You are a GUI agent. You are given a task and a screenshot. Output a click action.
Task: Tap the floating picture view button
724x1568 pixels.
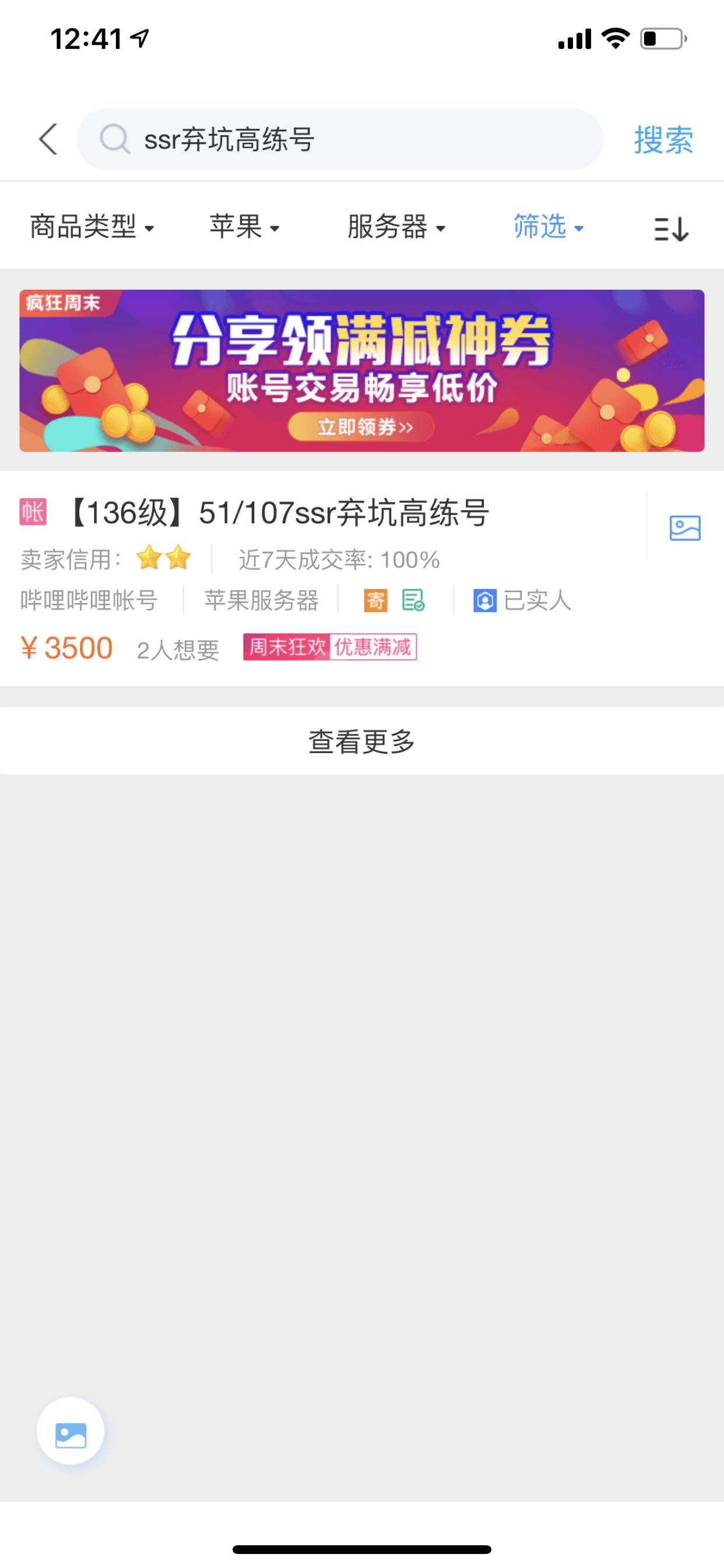pos(71,1430)
